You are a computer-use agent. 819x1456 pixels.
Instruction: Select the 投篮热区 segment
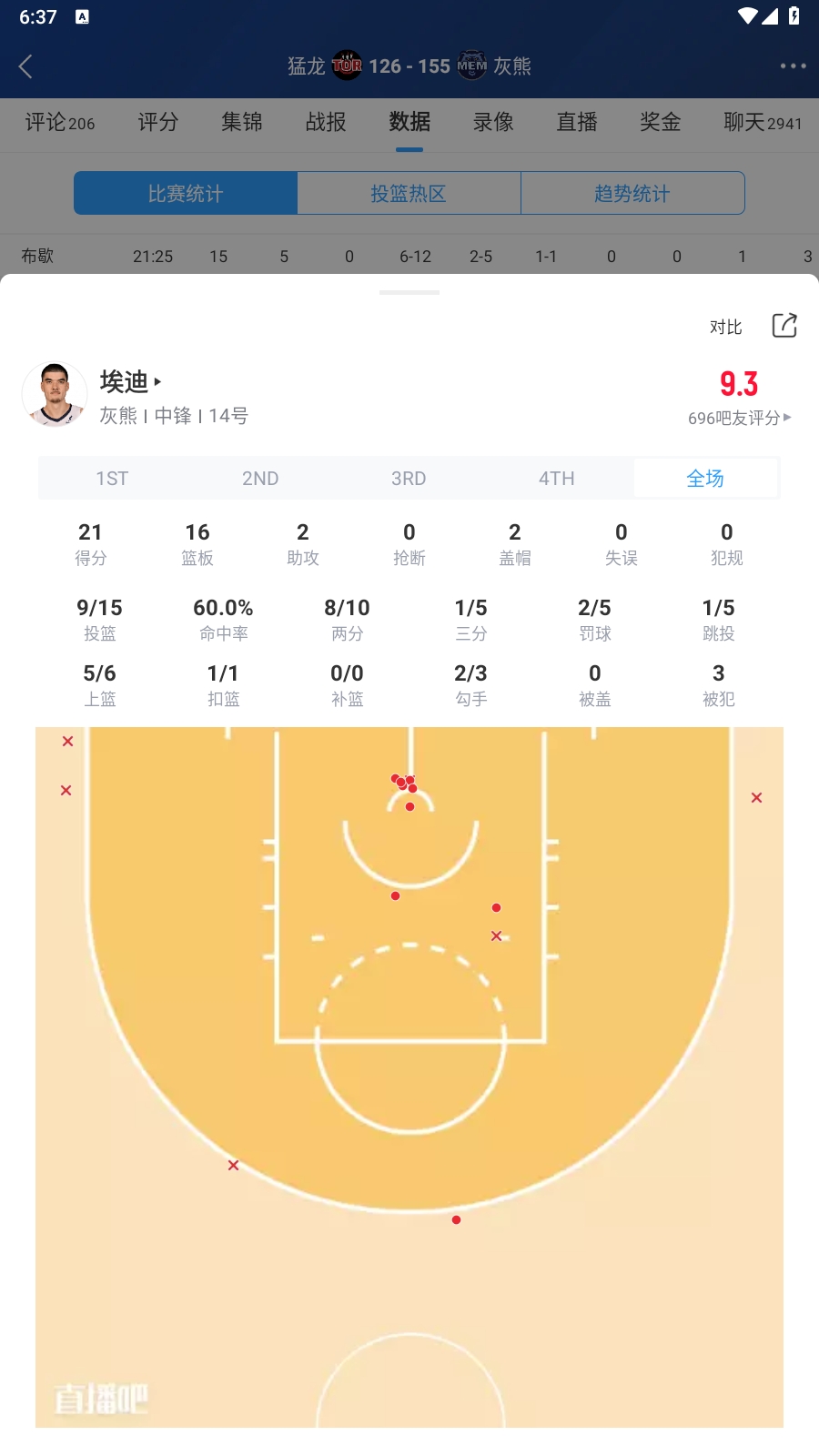click(409, 194)
